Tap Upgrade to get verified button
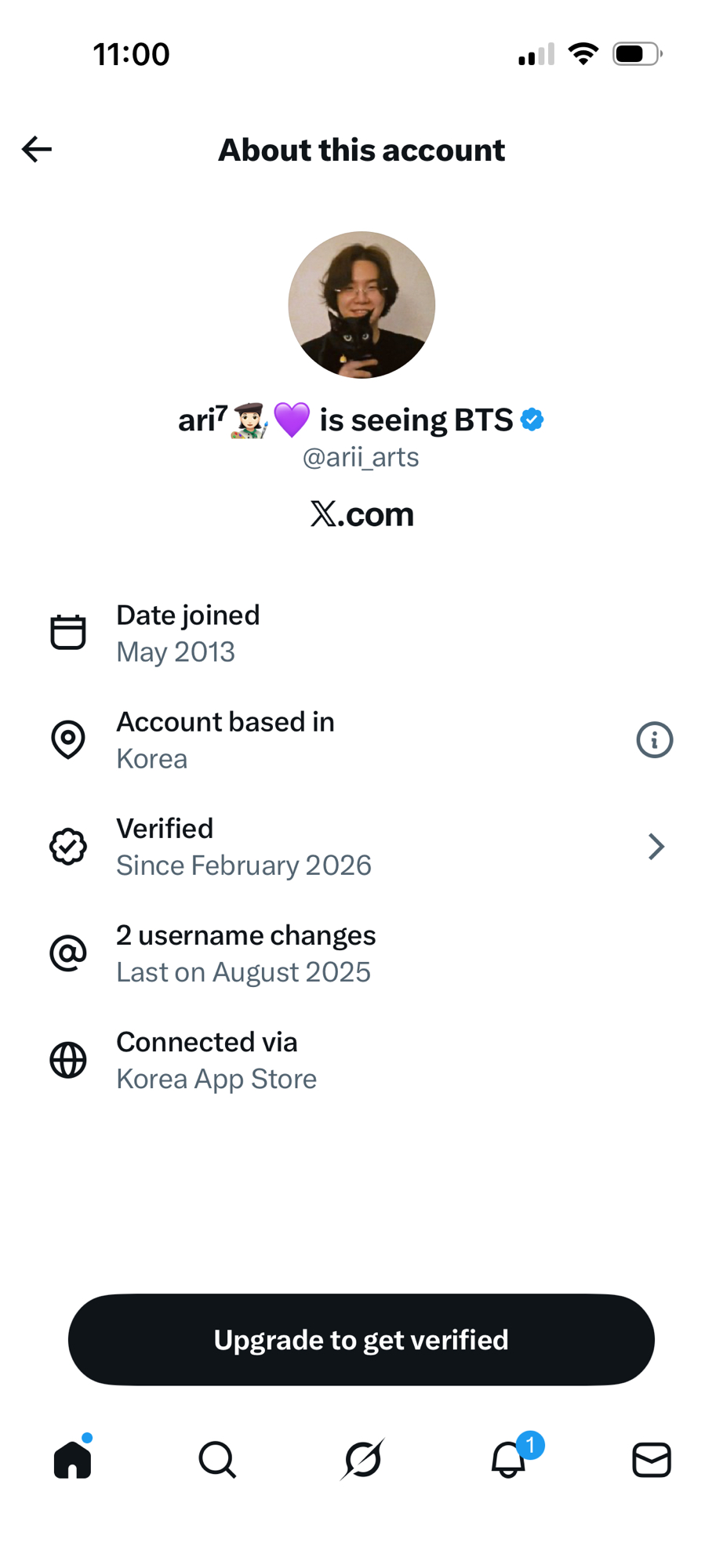 tap(361, 1340)
